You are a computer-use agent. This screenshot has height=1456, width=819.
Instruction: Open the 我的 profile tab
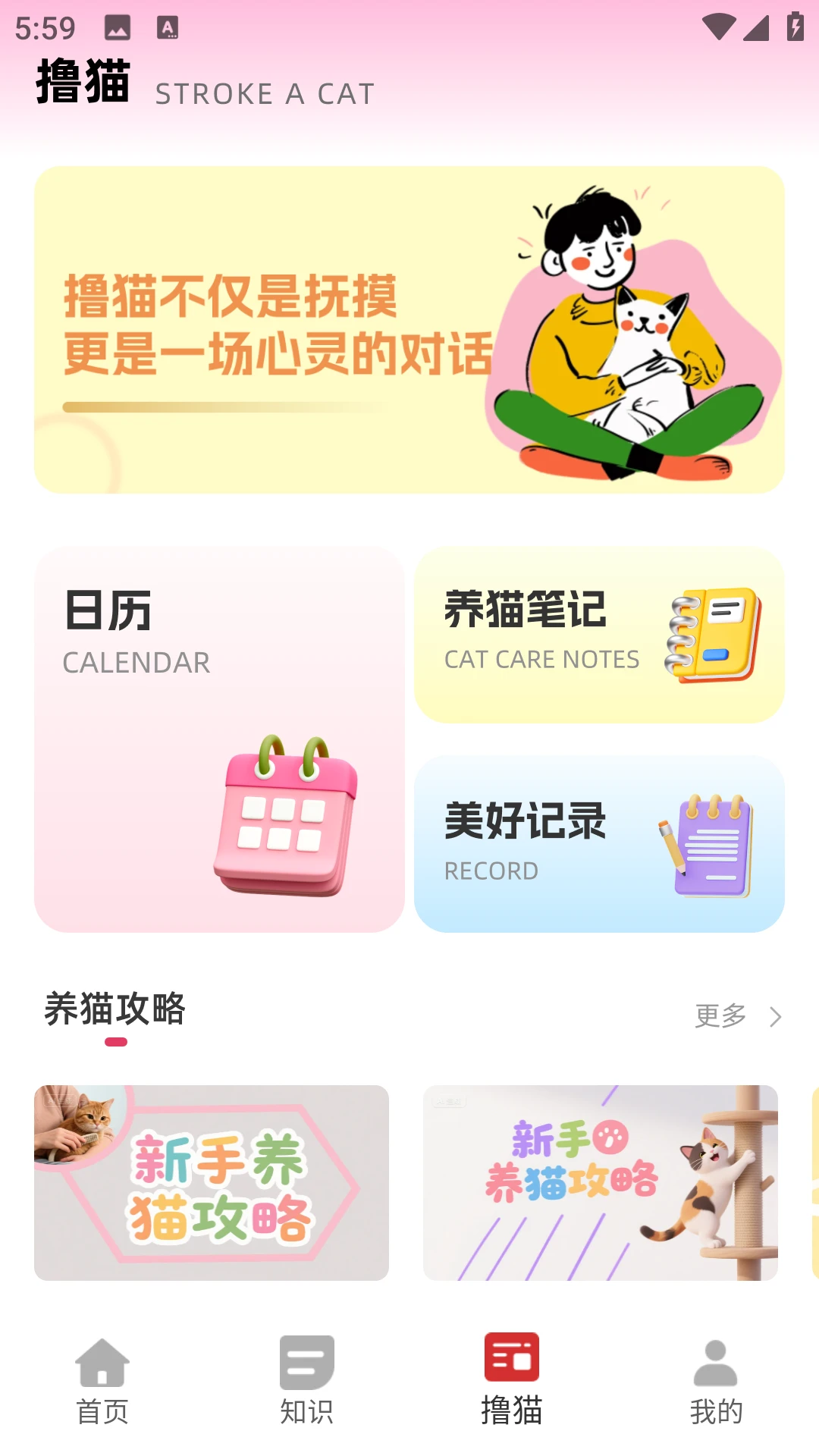tap(716, 1380)
